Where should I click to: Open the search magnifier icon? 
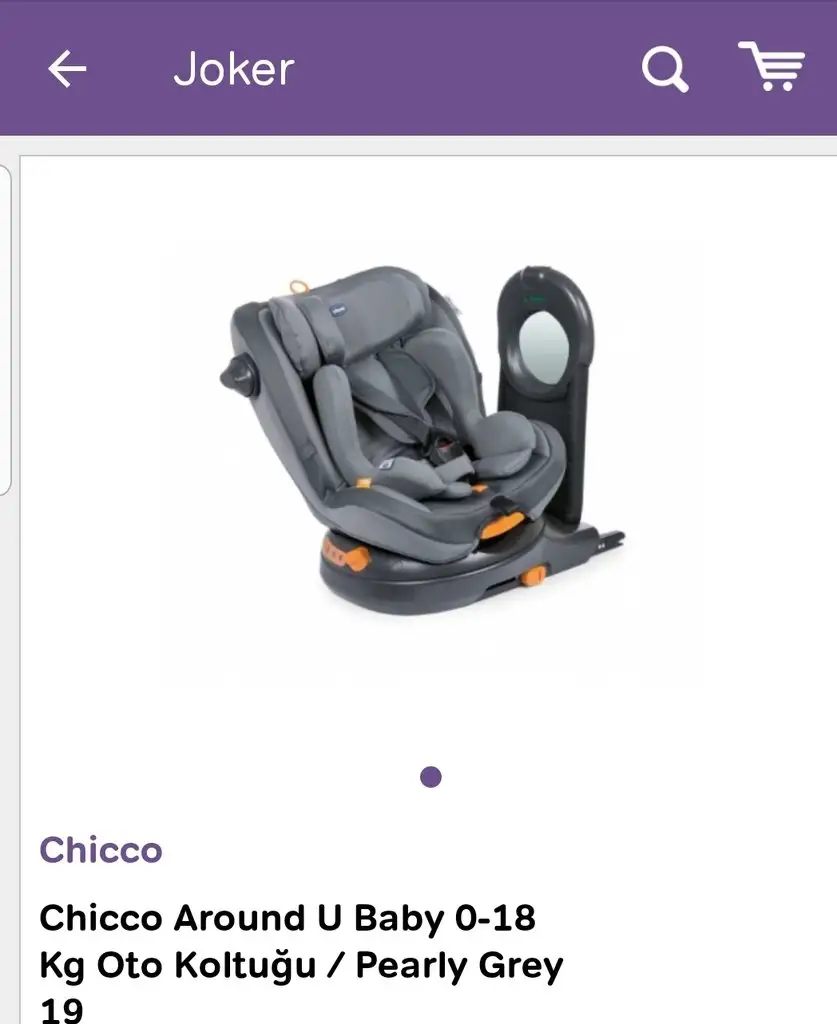click(x=664, y=69)
